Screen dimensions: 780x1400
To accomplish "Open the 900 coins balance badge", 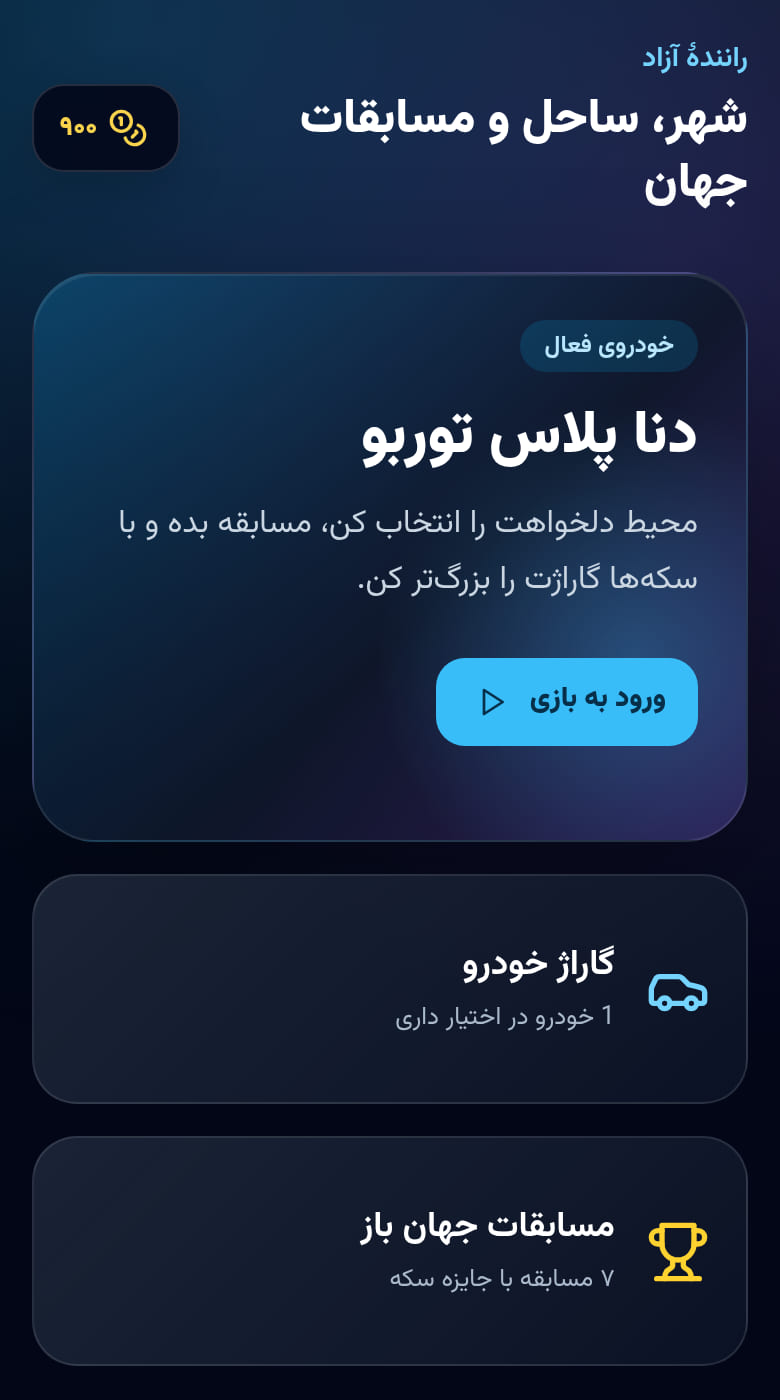I will coord(106,128).
